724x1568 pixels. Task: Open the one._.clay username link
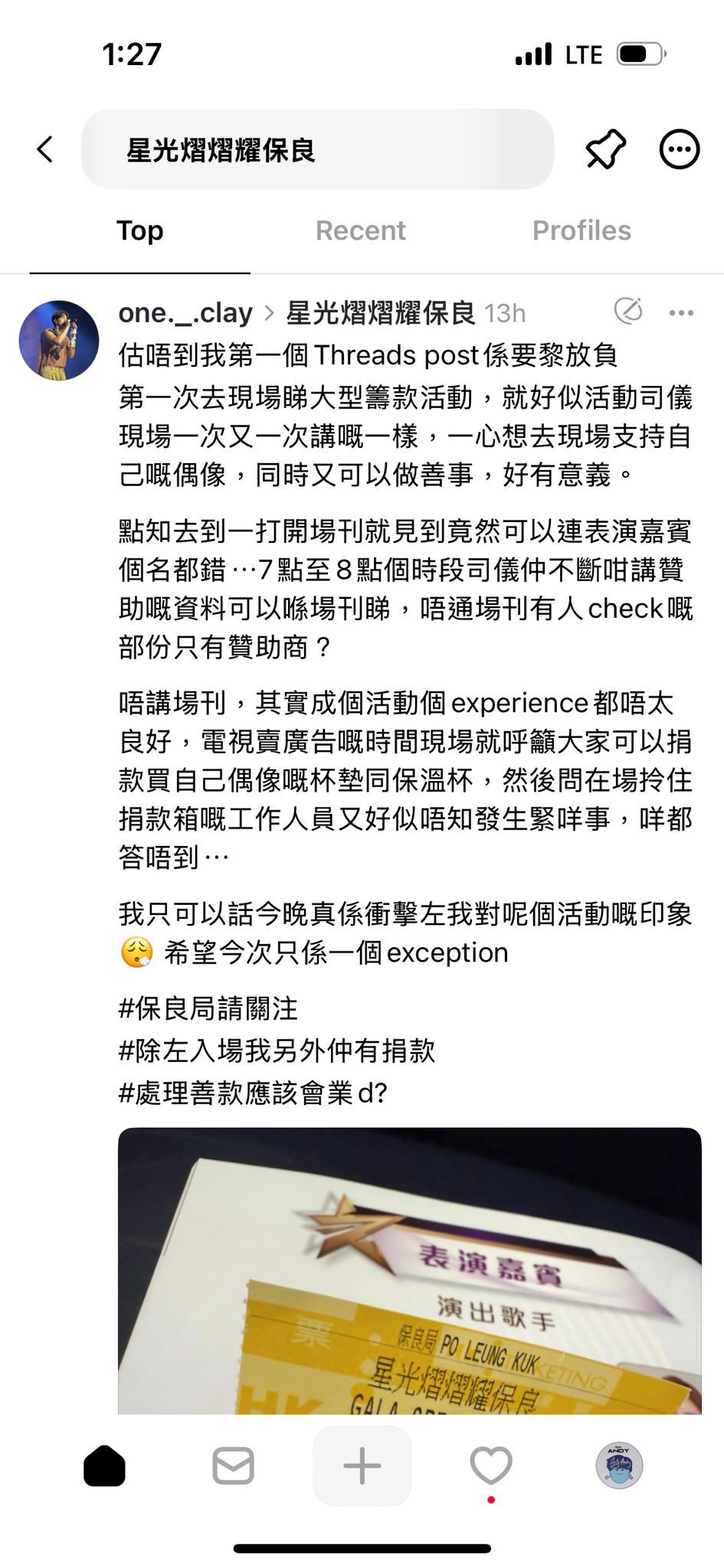185,312
